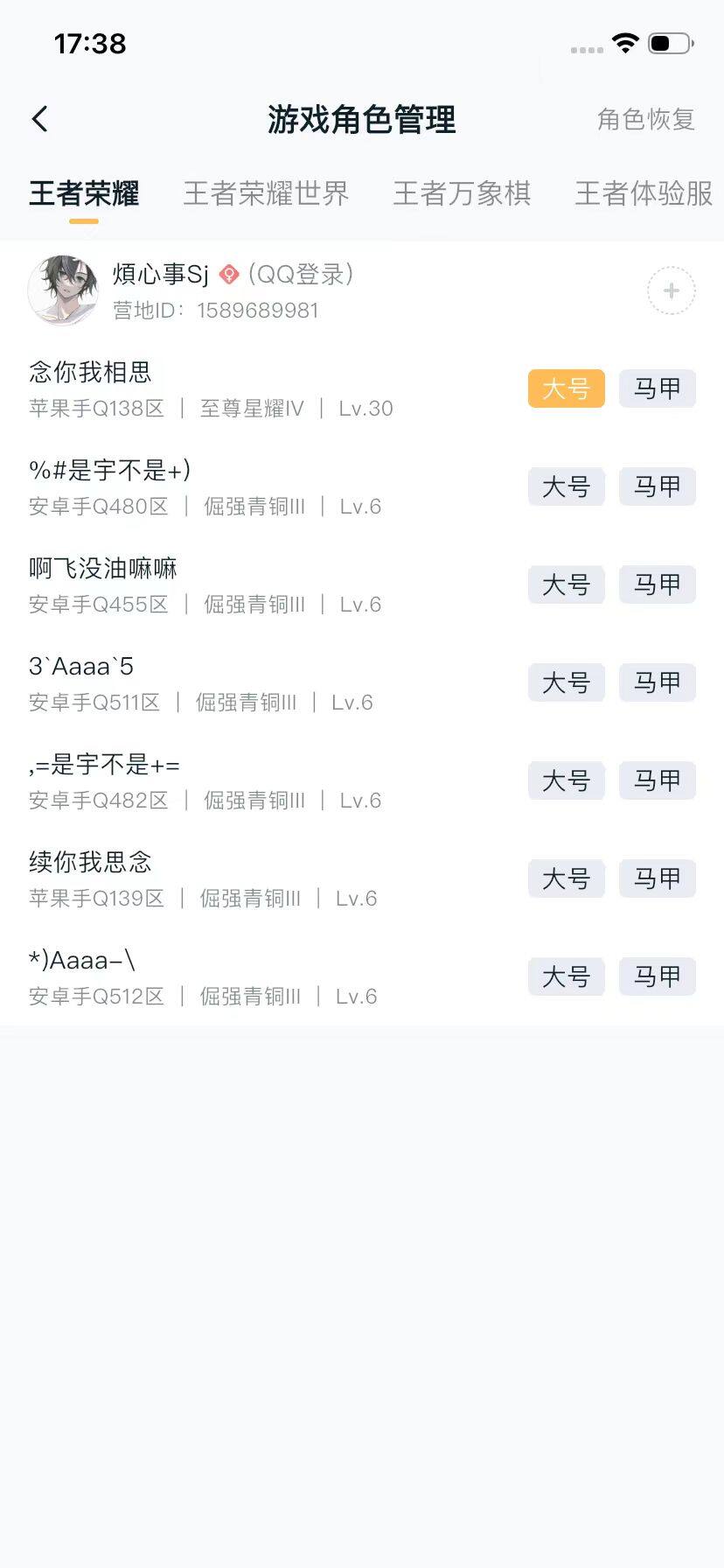Toggle off 大号 for 念你我相思
The height and width of the screenshot is (1568, 724).
566,388
